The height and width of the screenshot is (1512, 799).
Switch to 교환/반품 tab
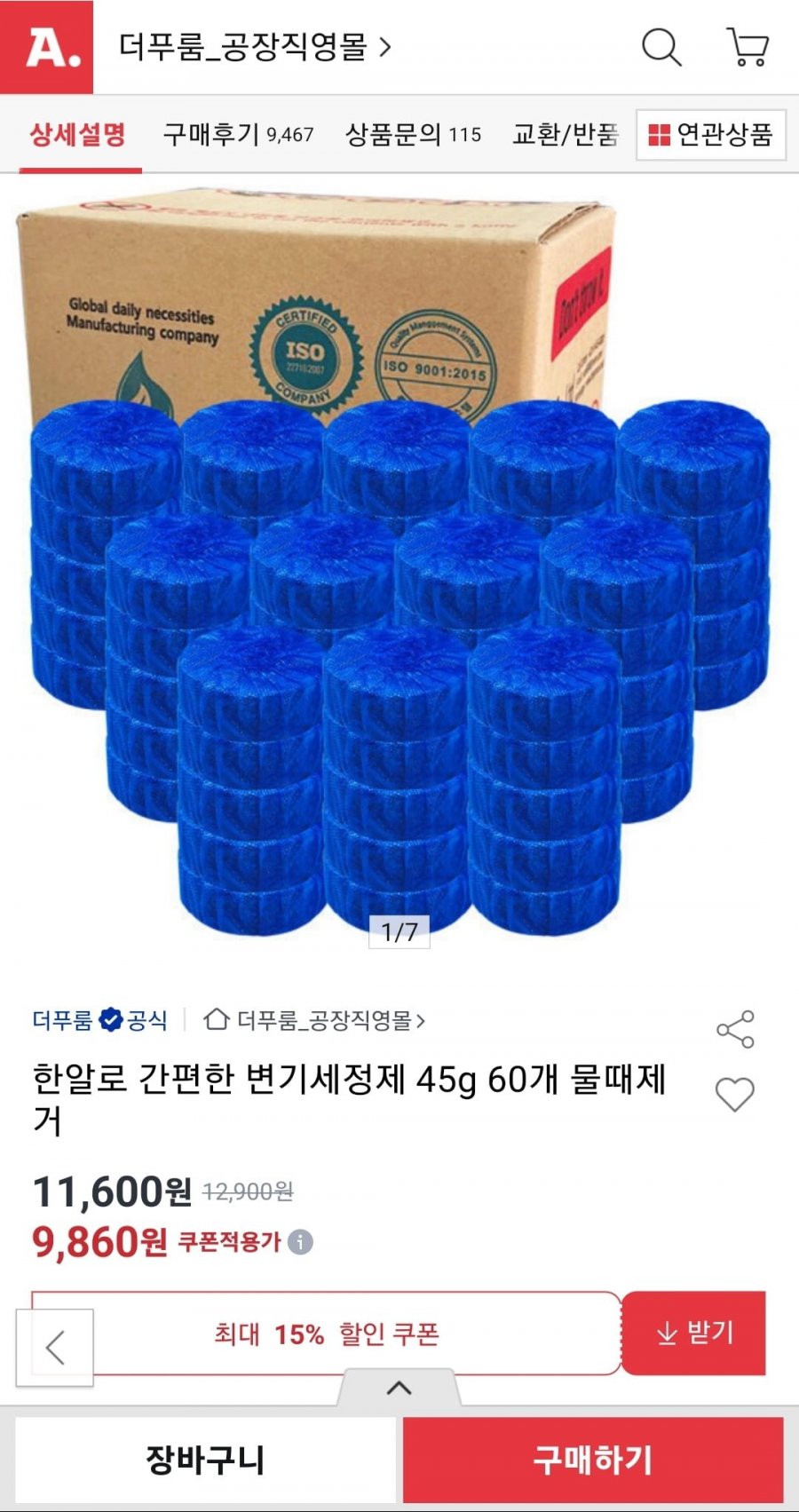566,135
